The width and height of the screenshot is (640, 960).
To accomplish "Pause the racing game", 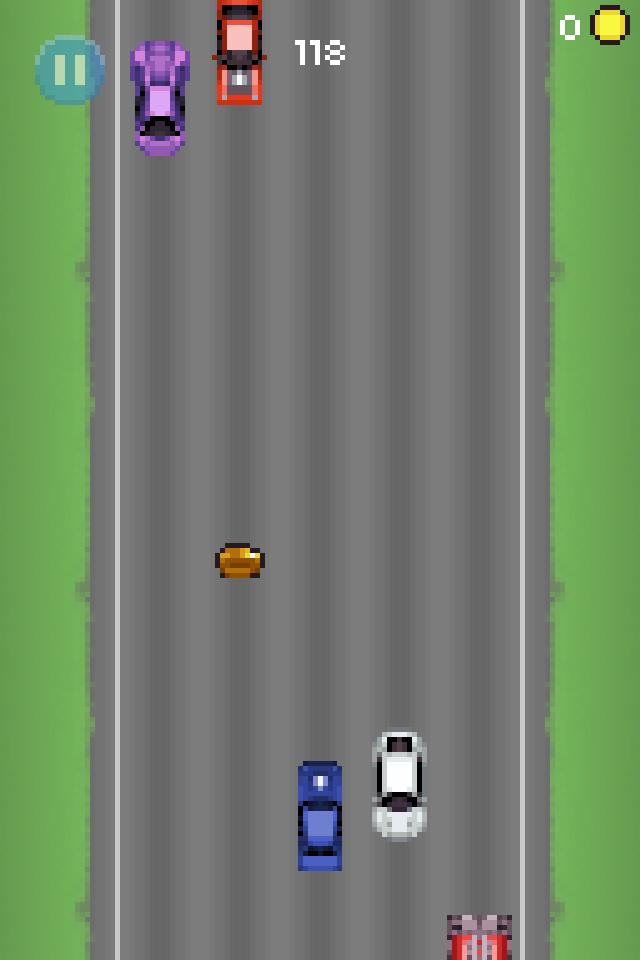I will [70, 70].
